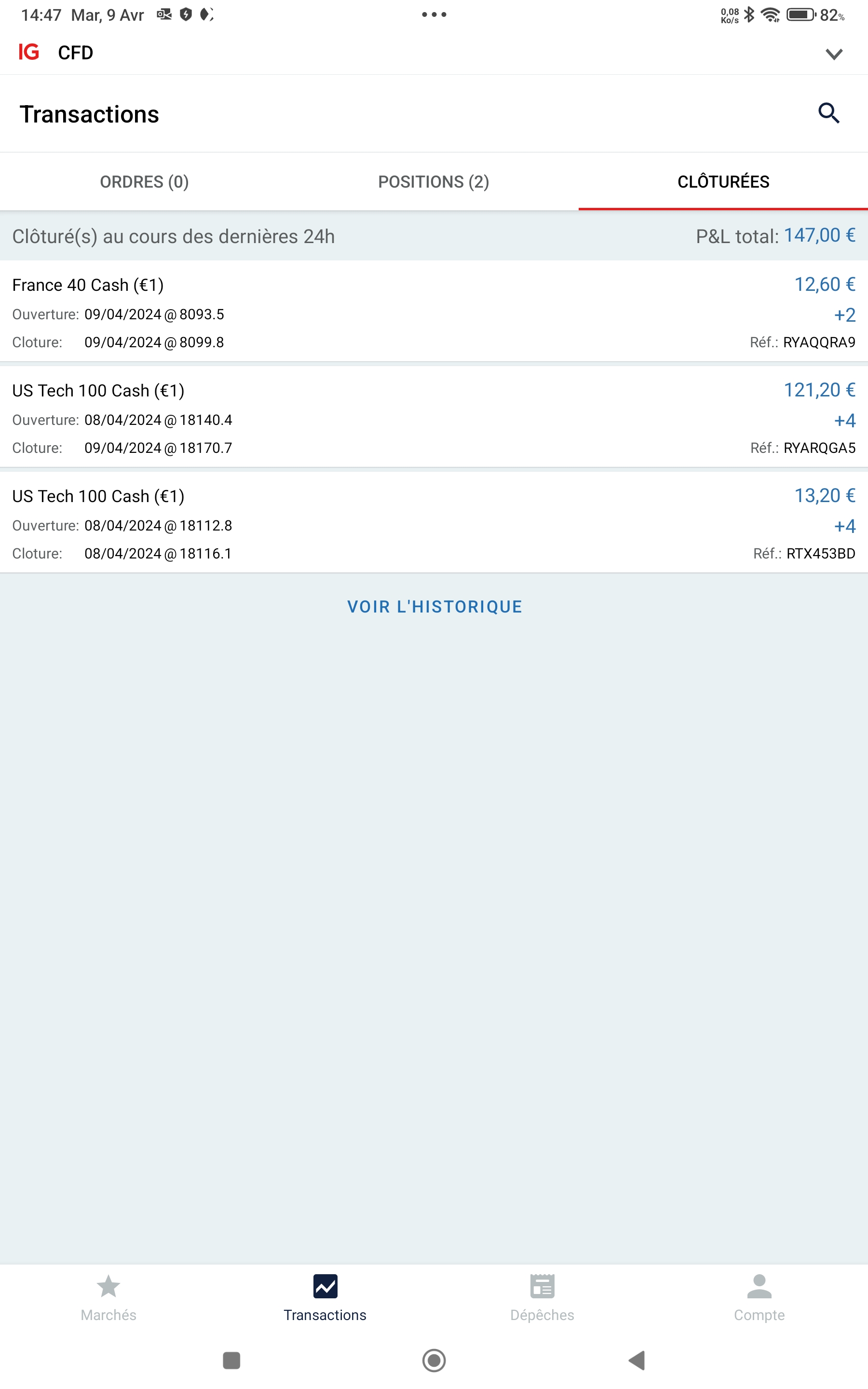The height and width of the screenshot is (1389, 868).
Task: Select the CLÔTURÉES tab
Action: [x=723, y=181]
